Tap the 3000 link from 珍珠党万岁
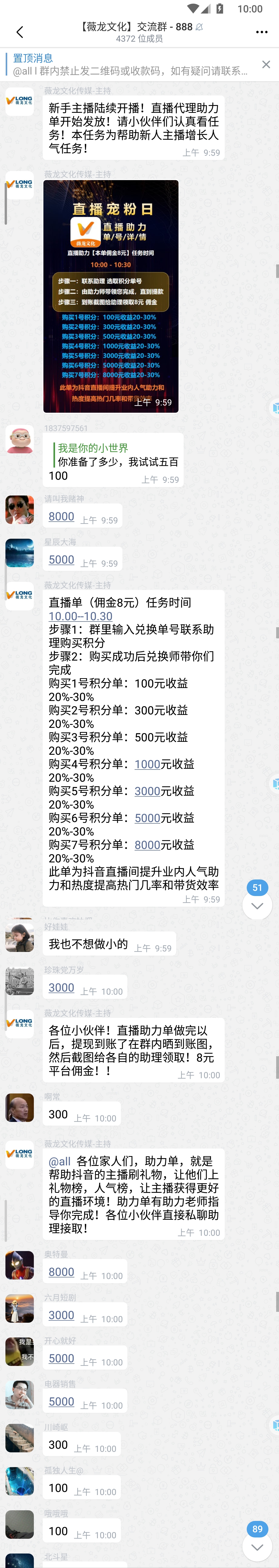The width and height of the screenshot is (279, 1568). [x=61, y=987]
